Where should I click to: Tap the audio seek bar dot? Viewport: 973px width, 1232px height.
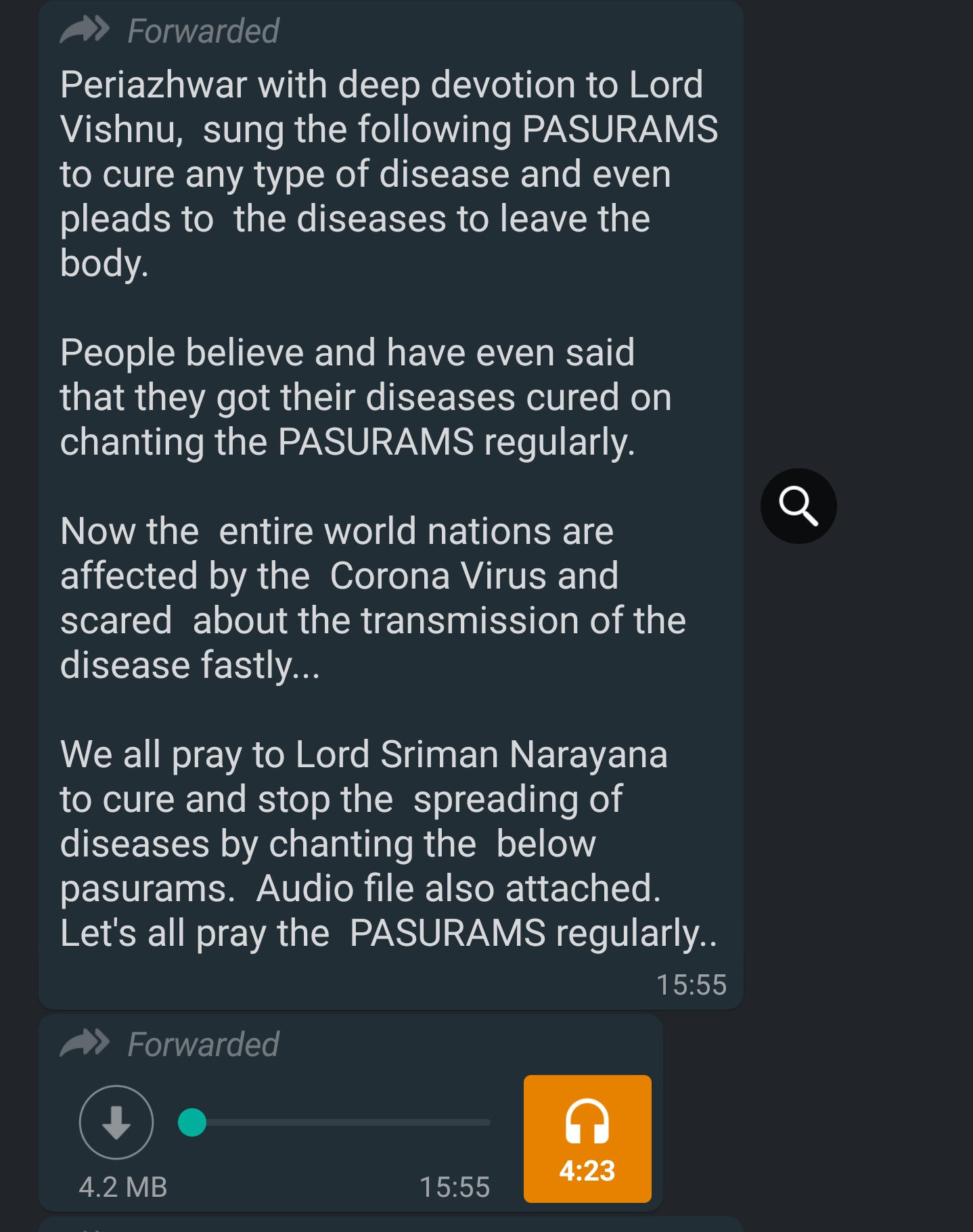click(192, 1122)
